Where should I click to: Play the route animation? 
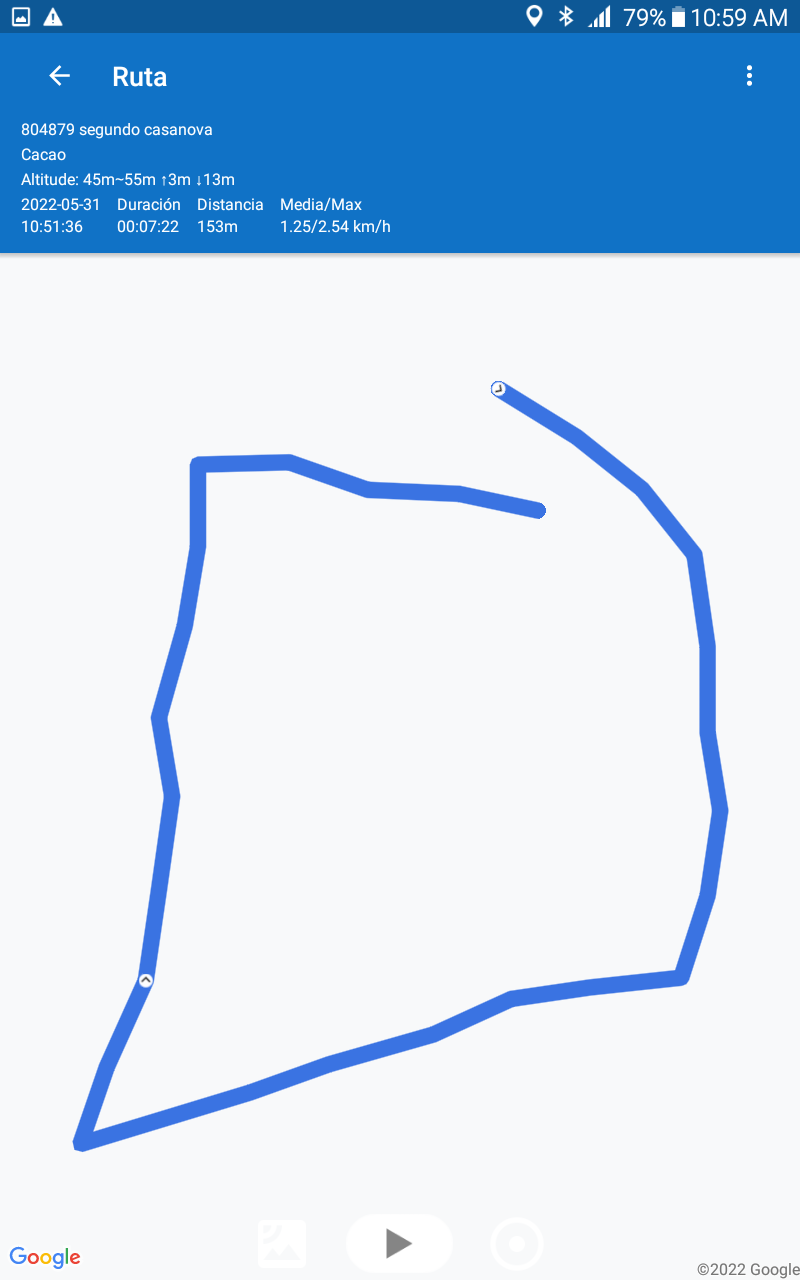tap(399, 1243)
